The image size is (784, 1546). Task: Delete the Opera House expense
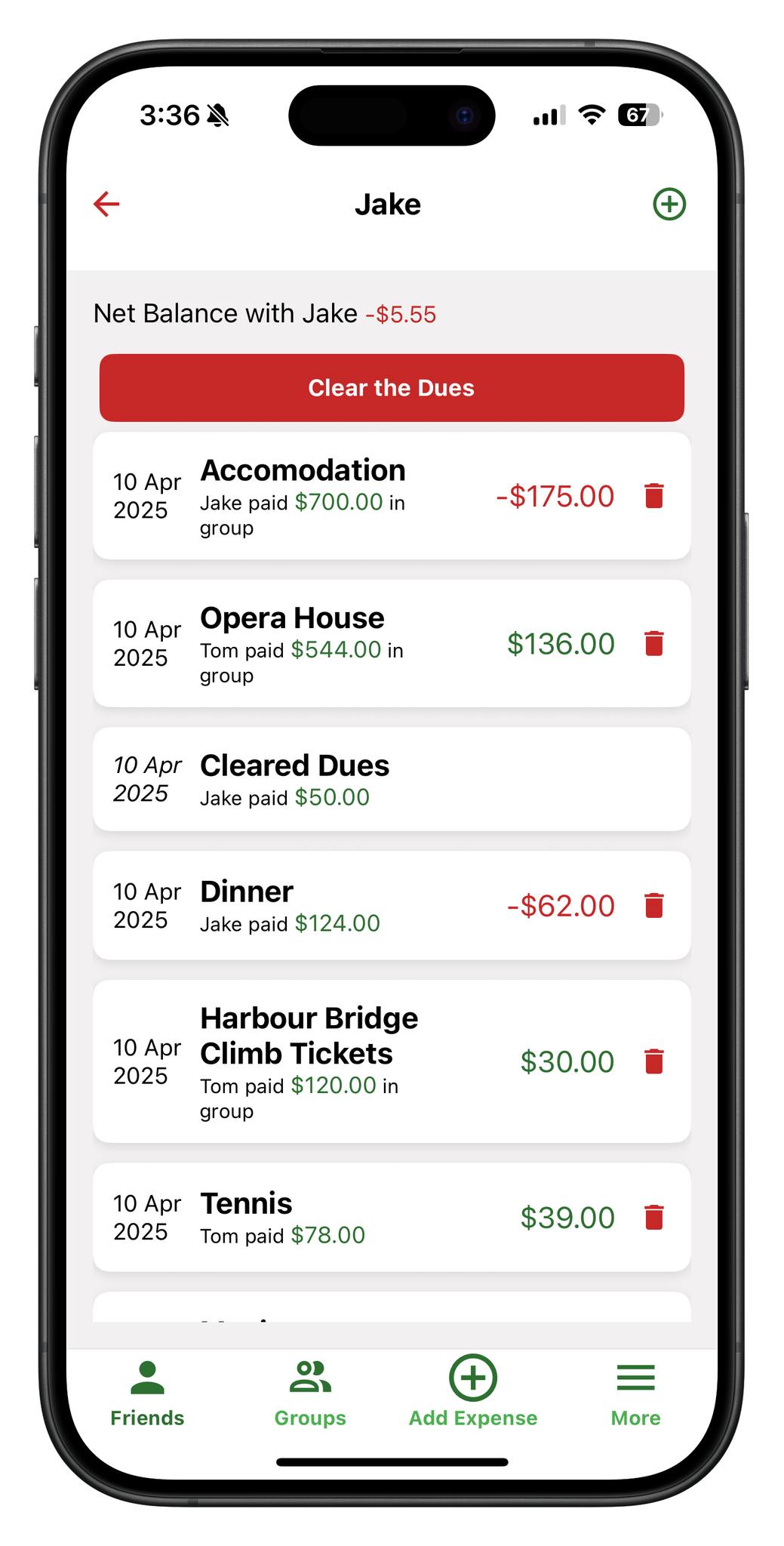654,644
